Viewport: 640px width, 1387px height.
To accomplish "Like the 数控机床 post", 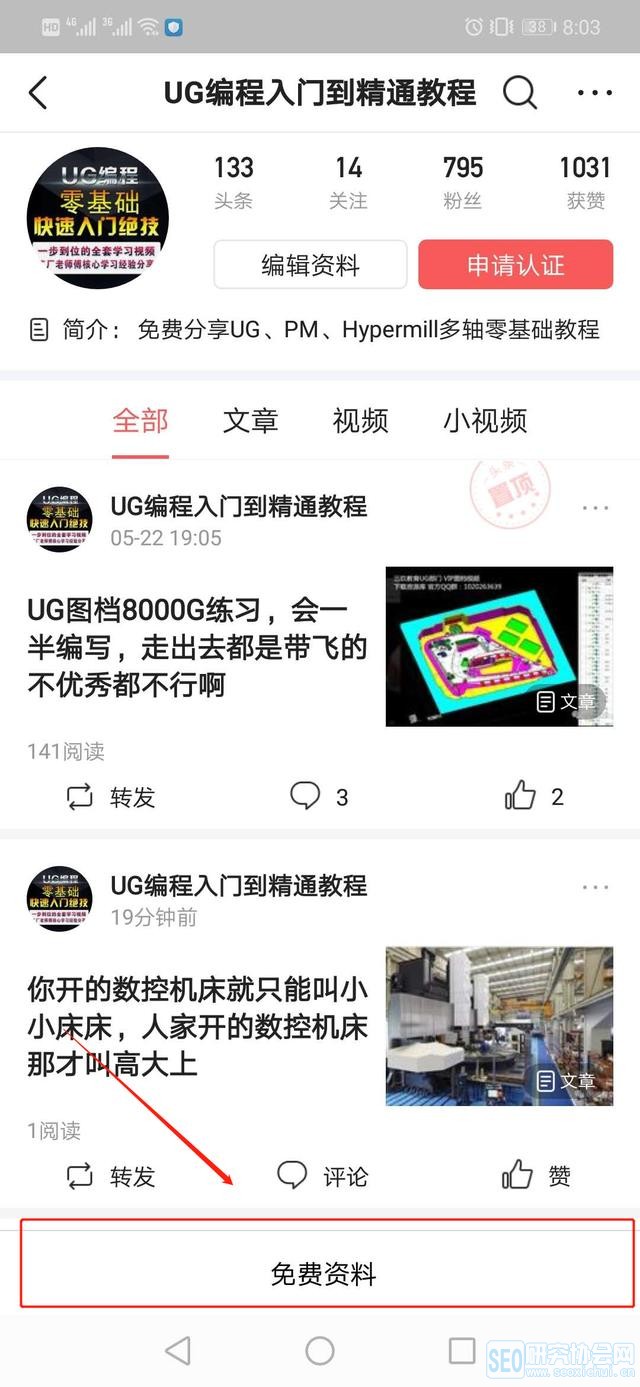I will [535, 1176].
